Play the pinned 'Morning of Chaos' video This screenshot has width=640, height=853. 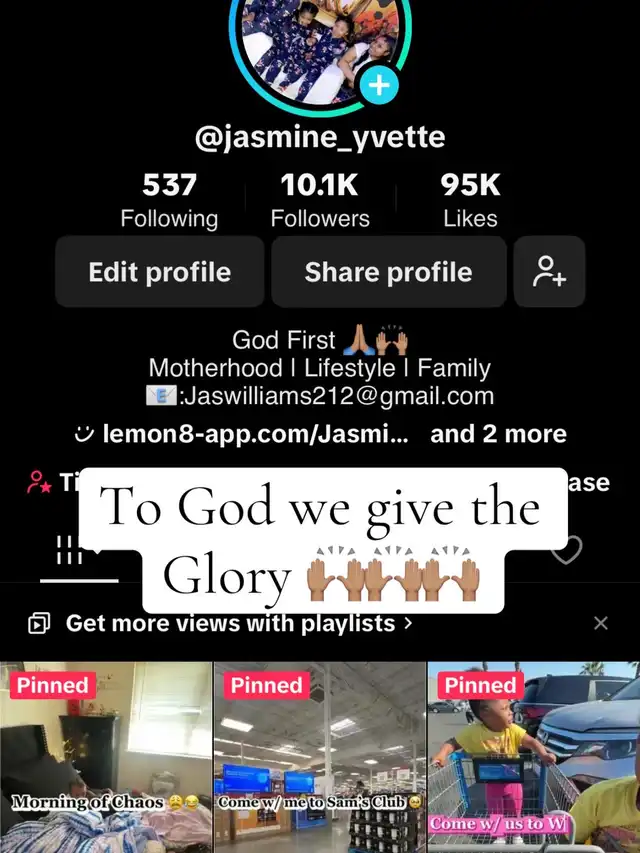(x=106, y=757)
